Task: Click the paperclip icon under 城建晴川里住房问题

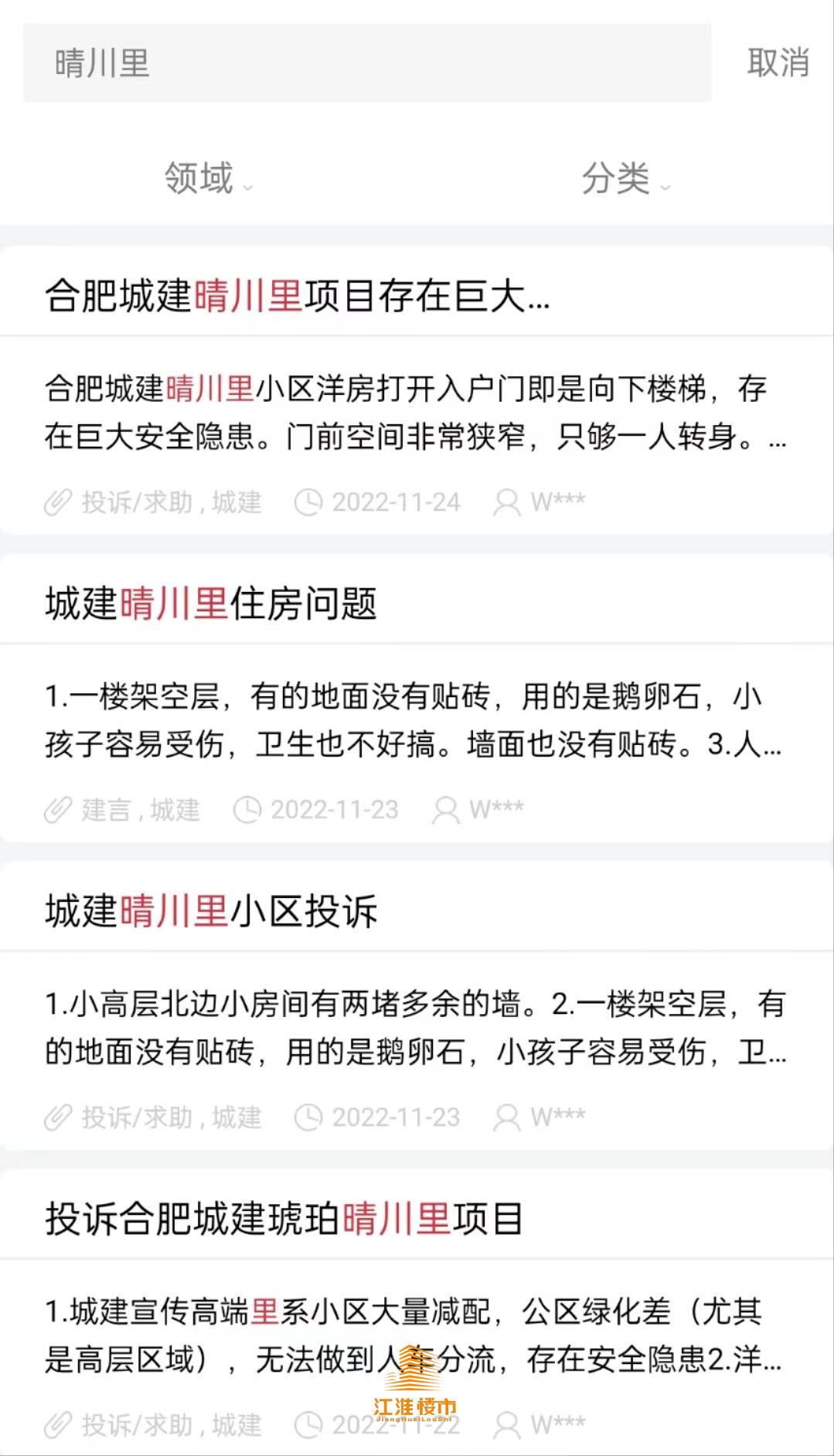Action: pos(55,809)
